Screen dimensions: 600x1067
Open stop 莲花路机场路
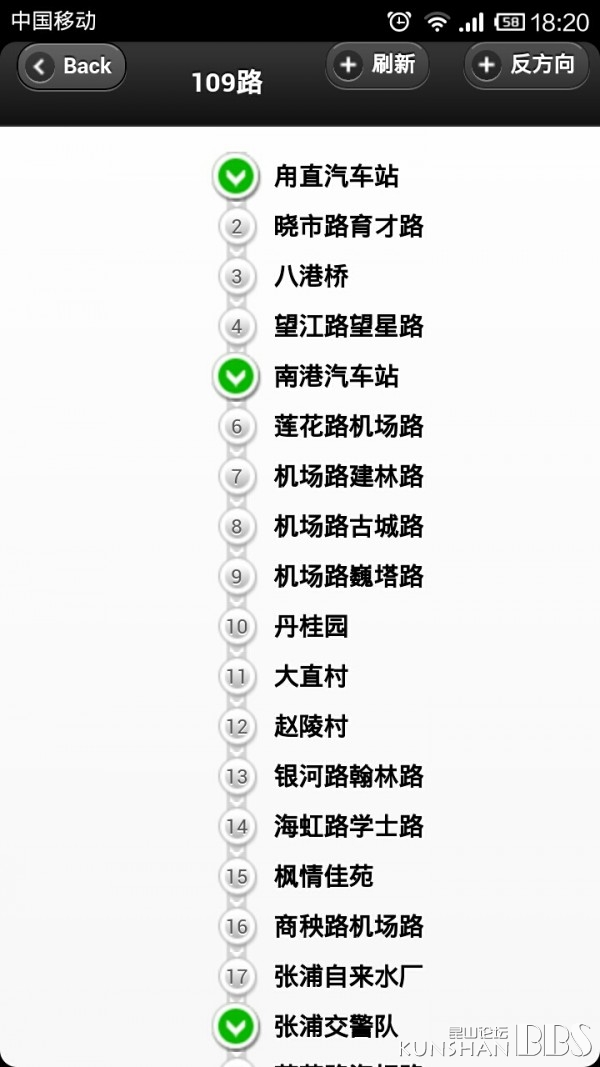[349, 427]
